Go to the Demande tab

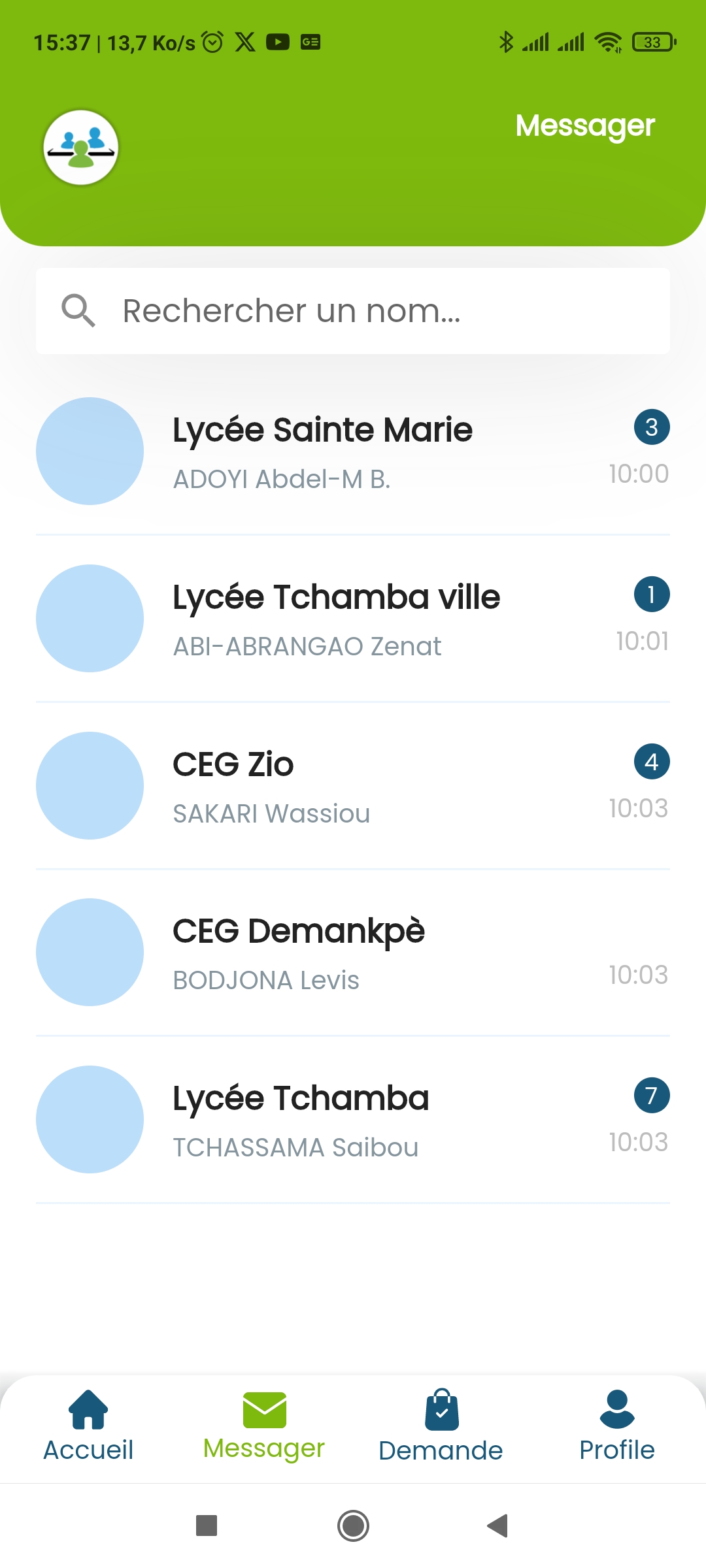[441, 1427]
